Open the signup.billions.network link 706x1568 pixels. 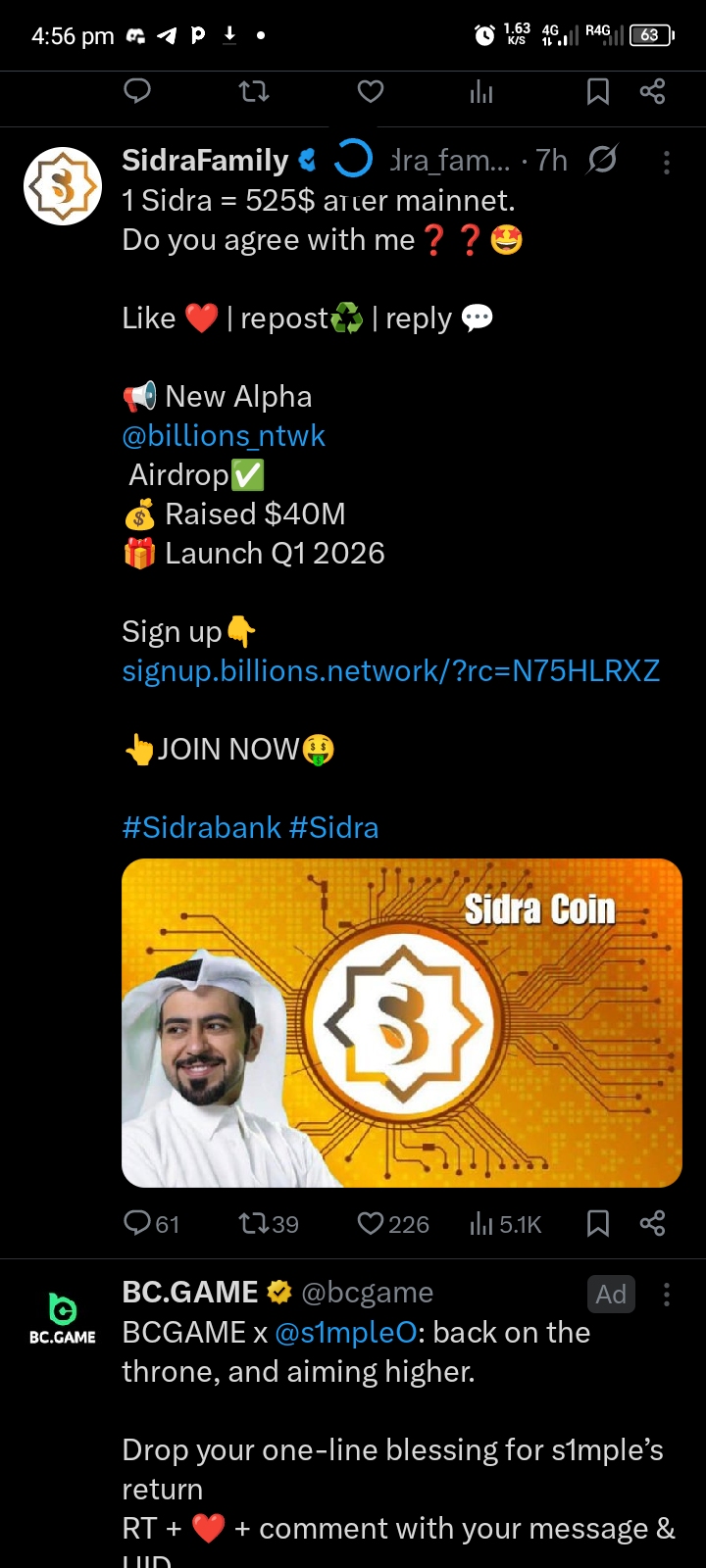(390, 671)
